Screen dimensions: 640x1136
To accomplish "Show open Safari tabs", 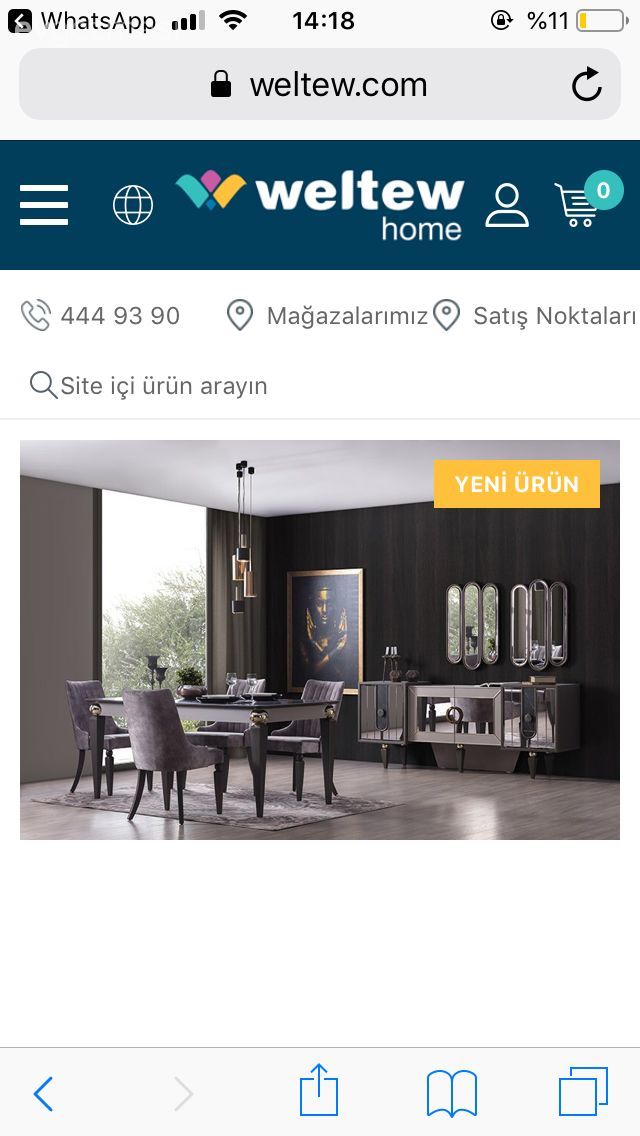I will point(583,1092).
